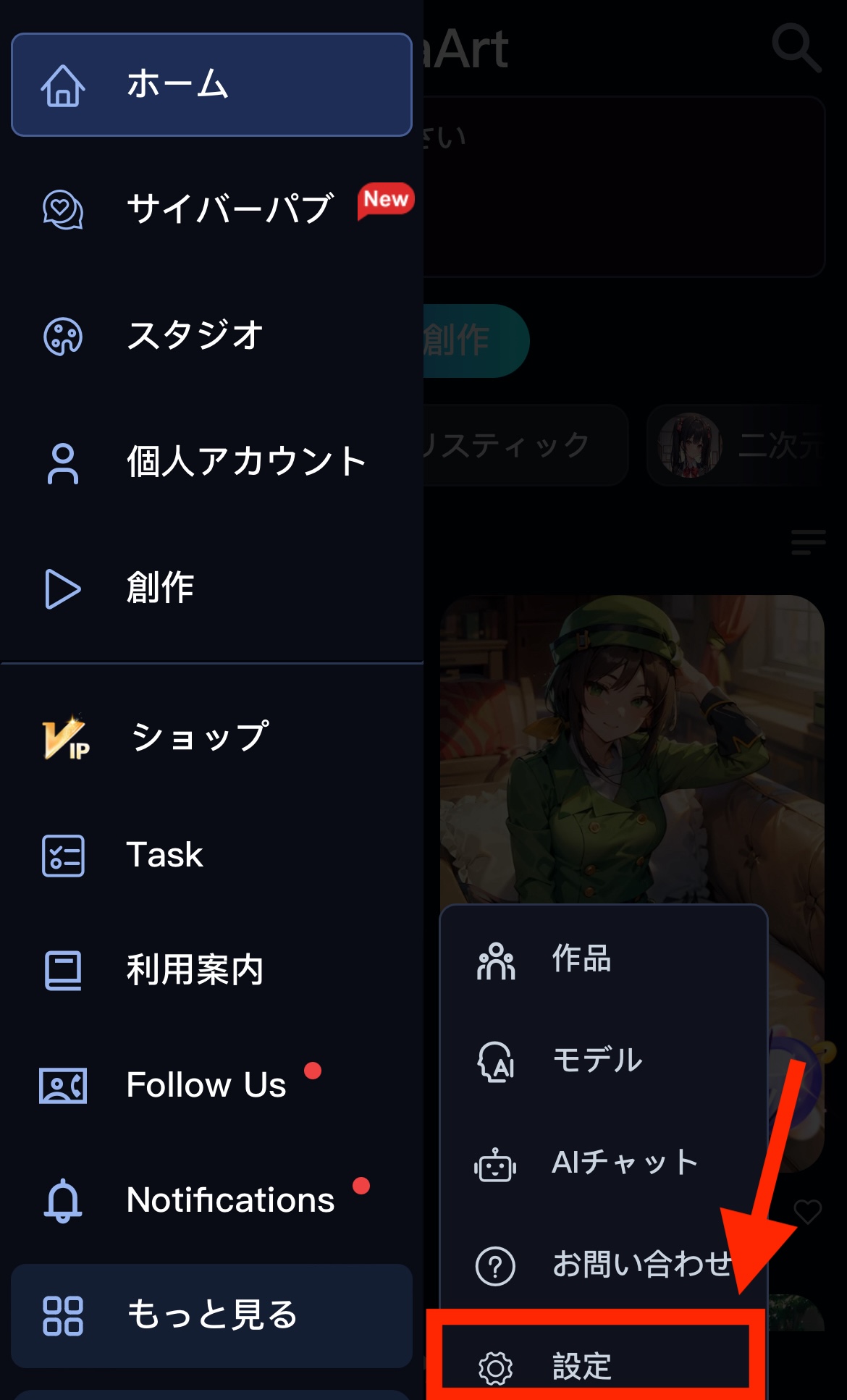Select 創作 in the side menu
This screenshot has height=1400, width=847.
coord(211,588)
